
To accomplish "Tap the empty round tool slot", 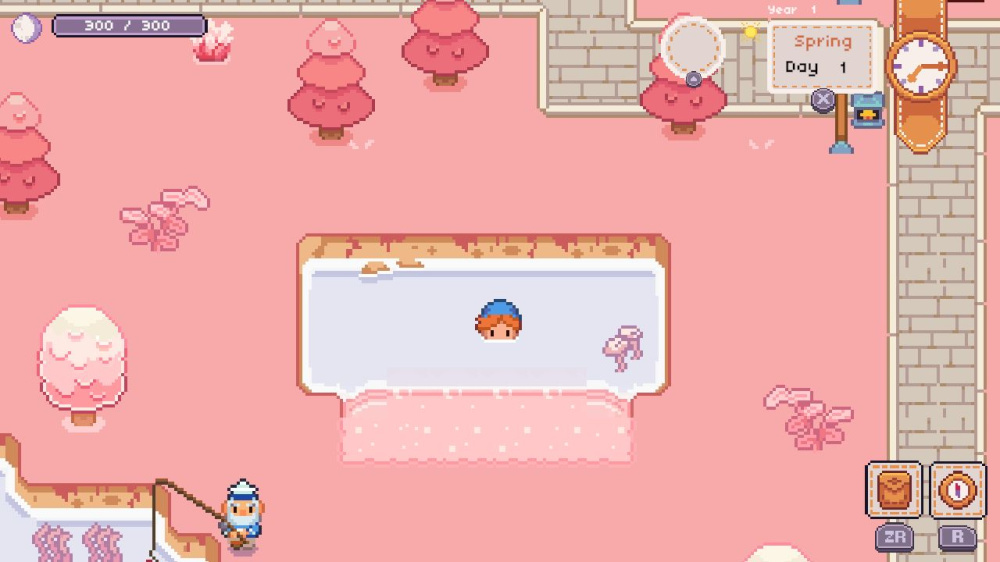I will (692, 45).
